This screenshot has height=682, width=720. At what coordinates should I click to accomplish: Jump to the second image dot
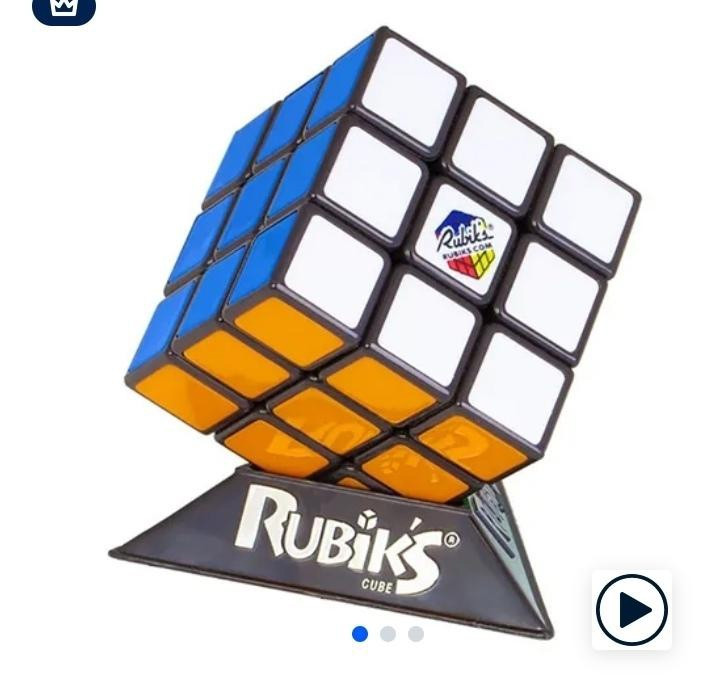click(x=388, y=634)
